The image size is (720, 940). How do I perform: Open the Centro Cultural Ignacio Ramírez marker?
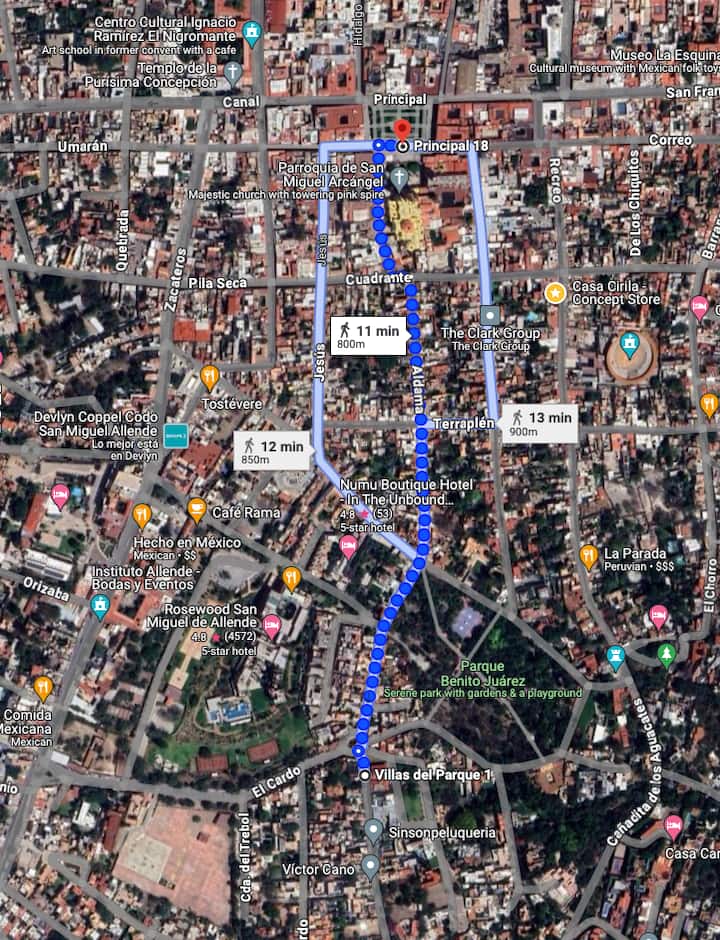(x=252, y=33)
